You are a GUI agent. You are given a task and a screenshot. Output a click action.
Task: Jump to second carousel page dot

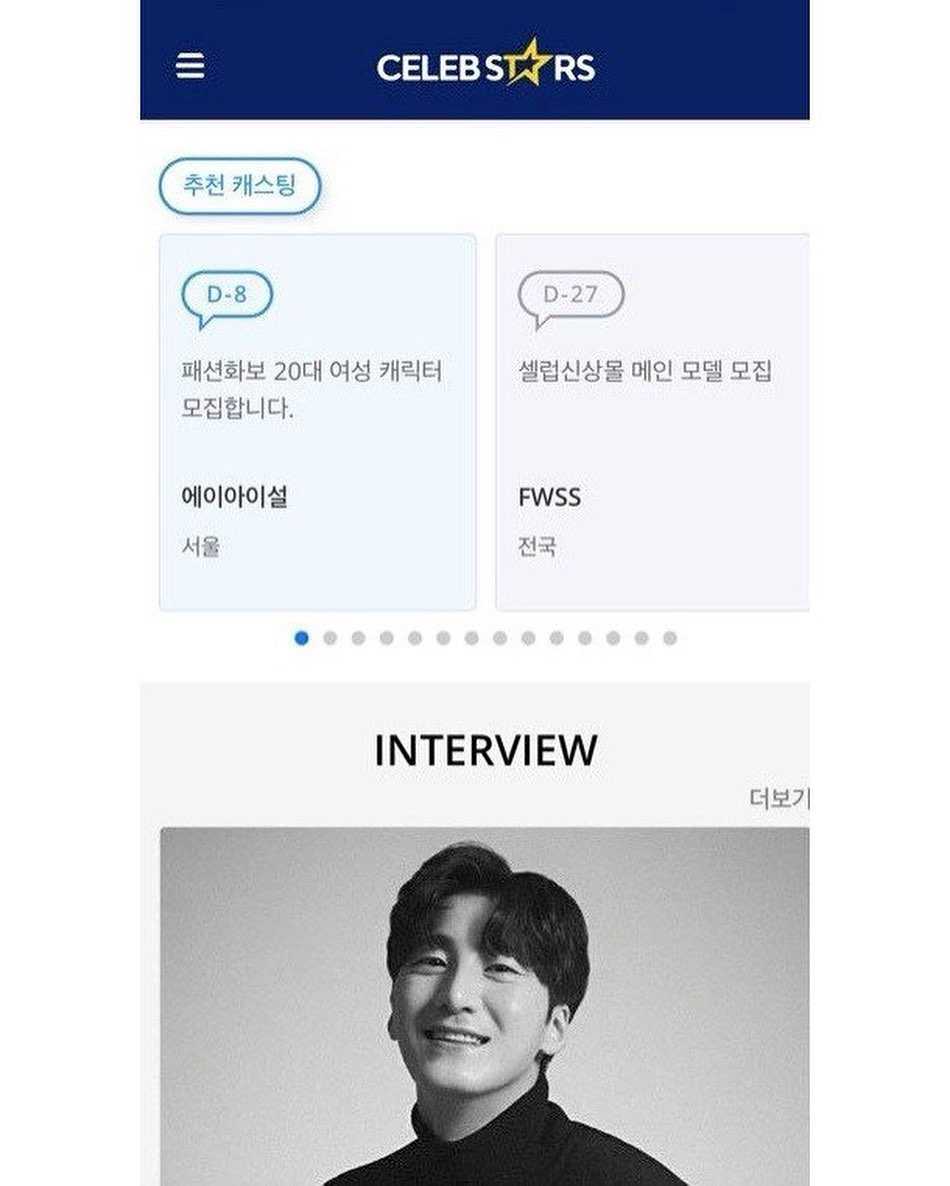pyautogui.click(x=330, y=638)
